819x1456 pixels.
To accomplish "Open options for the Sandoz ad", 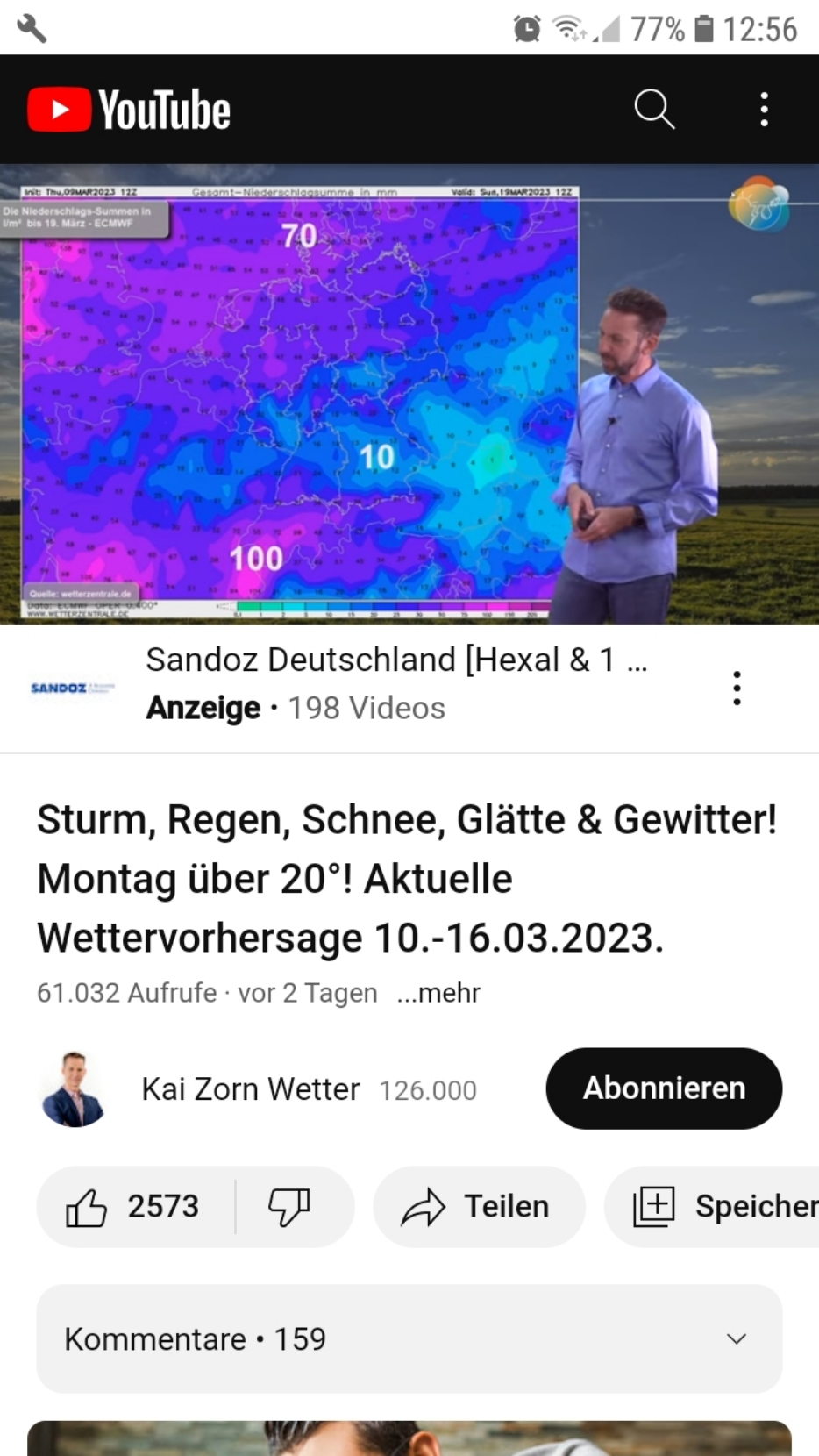I will coord(737,689).
